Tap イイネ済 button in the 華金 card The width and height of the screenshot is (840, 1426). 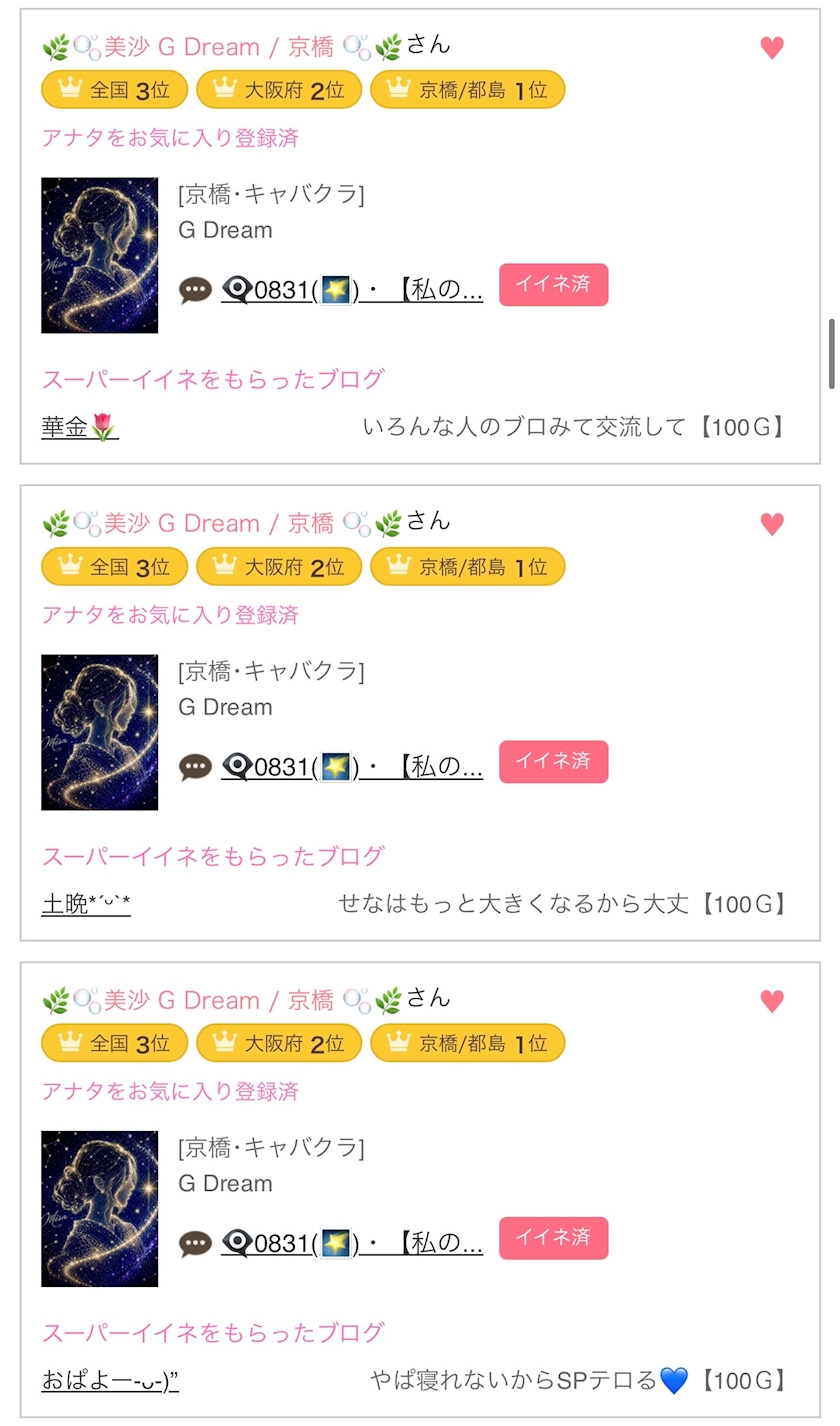click(553, 285)
